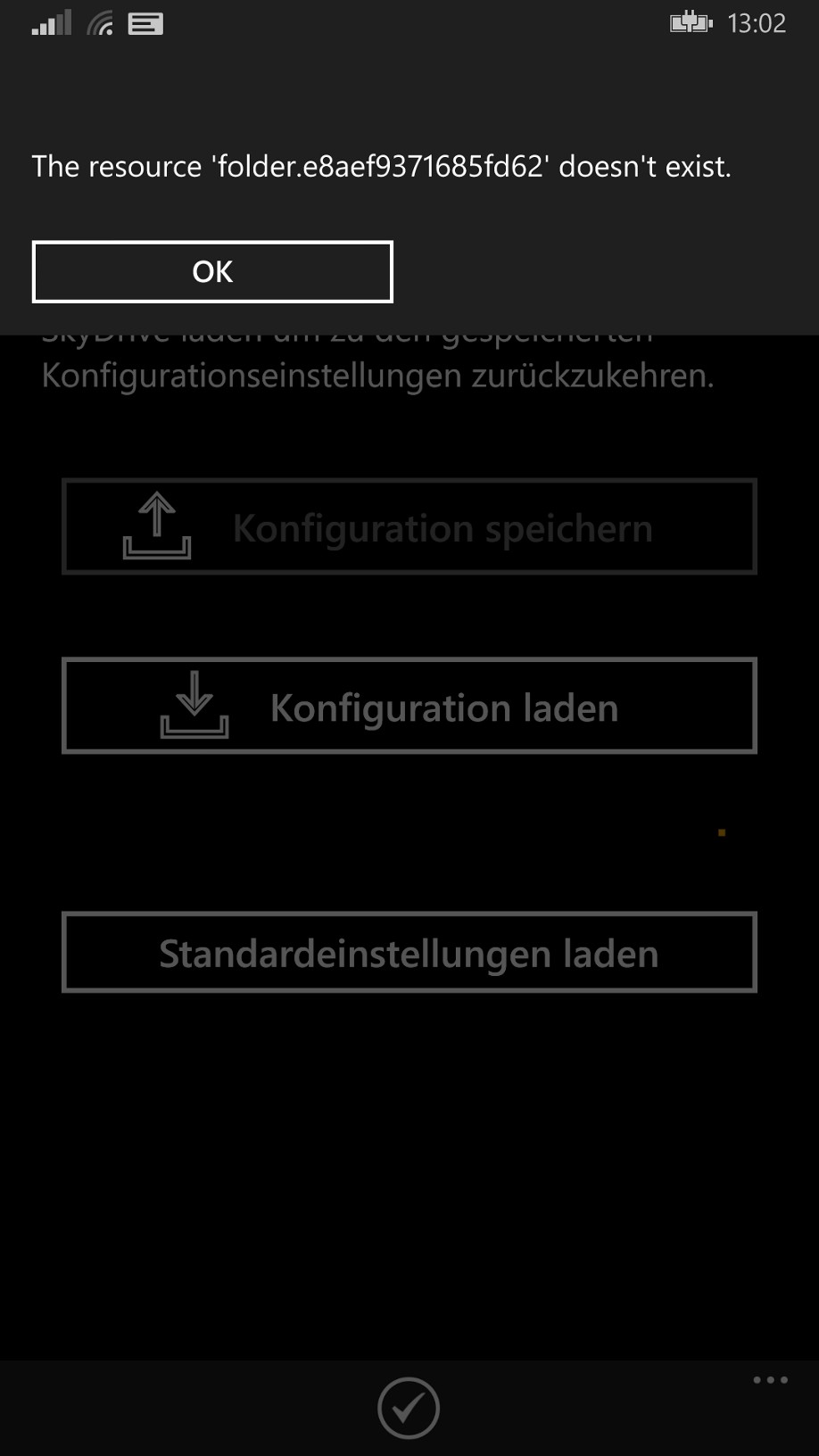Viewport: 819px width, 1456px height.
Task: Confirm with the checkmark icon
Action: 409,1408
